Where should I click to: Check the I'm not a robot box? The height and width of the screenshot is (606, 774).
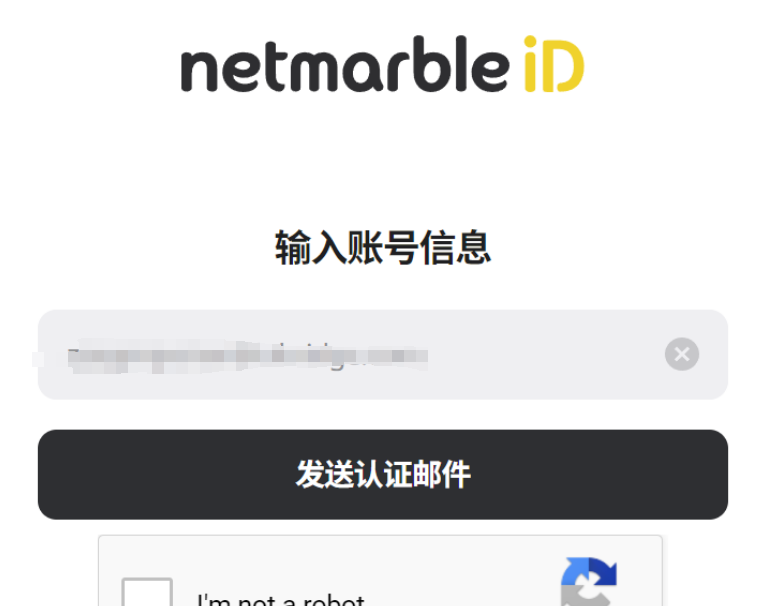pyautogui.click(x=147, y=594)
